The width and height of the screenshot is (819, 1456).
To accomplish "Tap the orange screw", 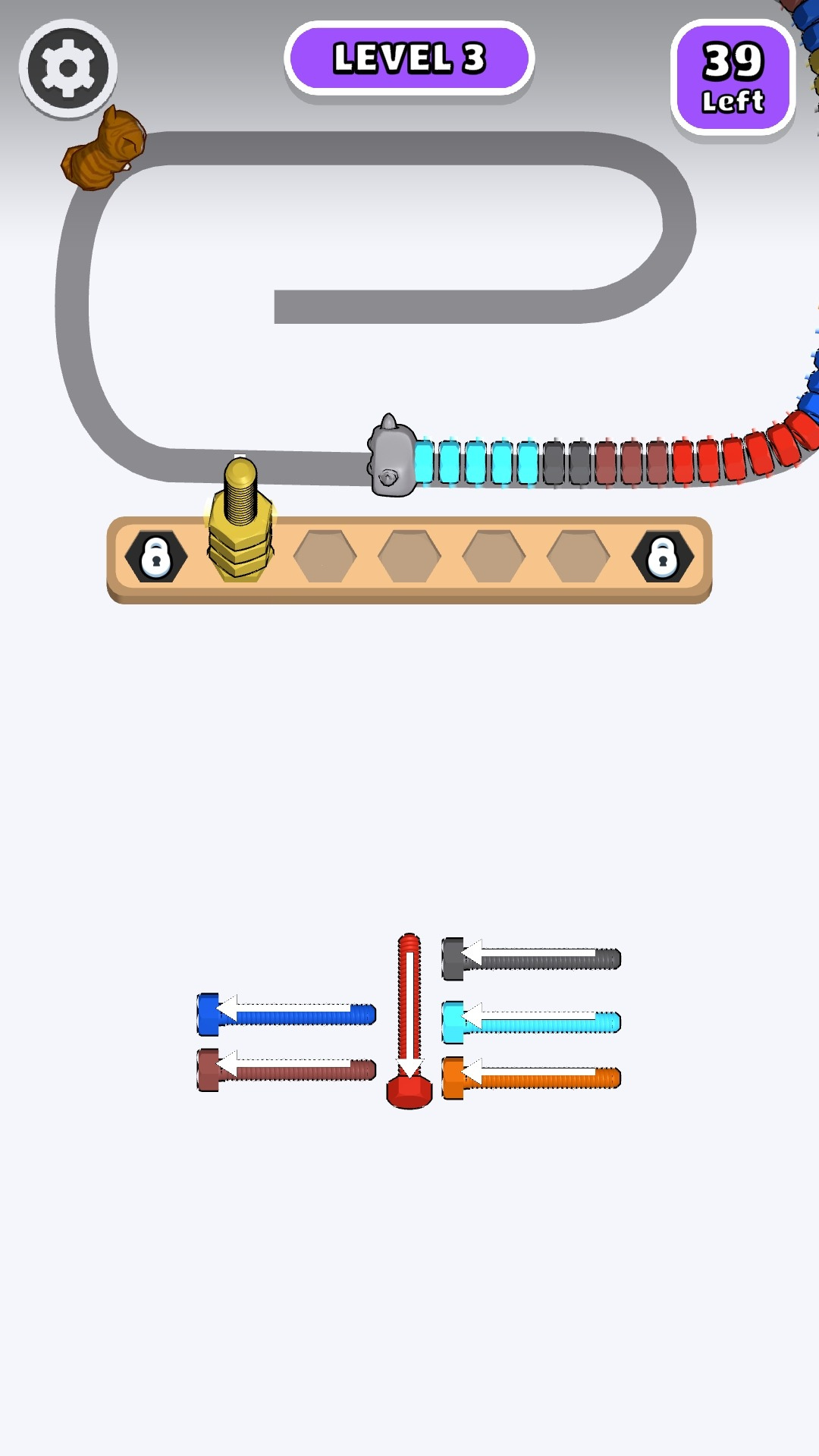I will [x=531, y=1078].
